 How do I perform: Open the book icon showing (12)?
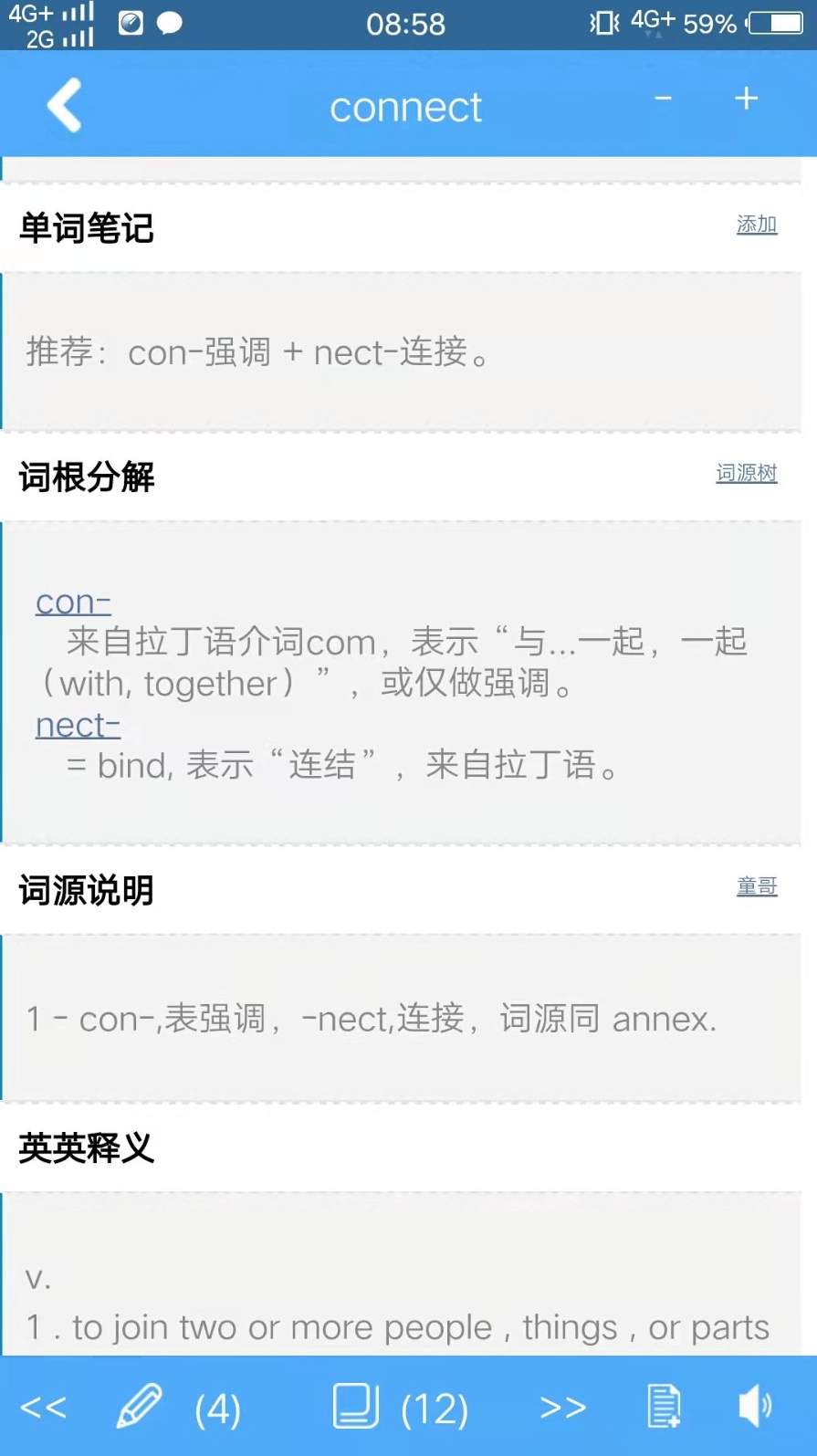click(356, 1406)
